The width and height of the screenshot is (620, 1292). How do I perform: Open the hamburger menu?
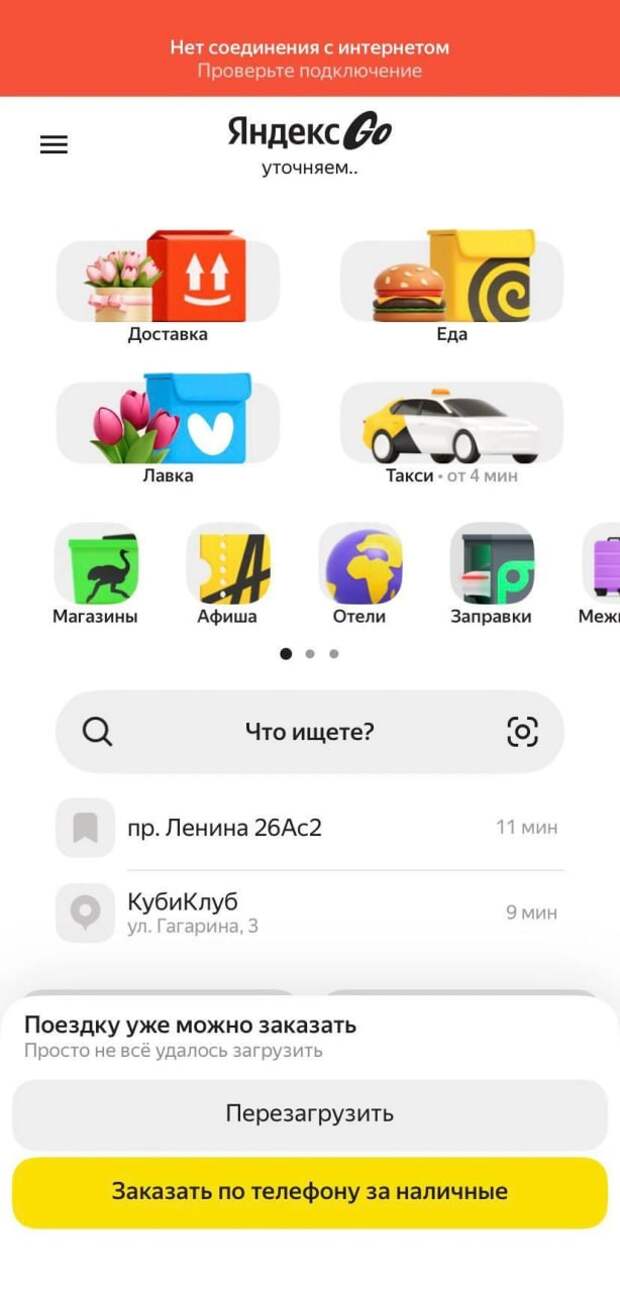(53, 144)
